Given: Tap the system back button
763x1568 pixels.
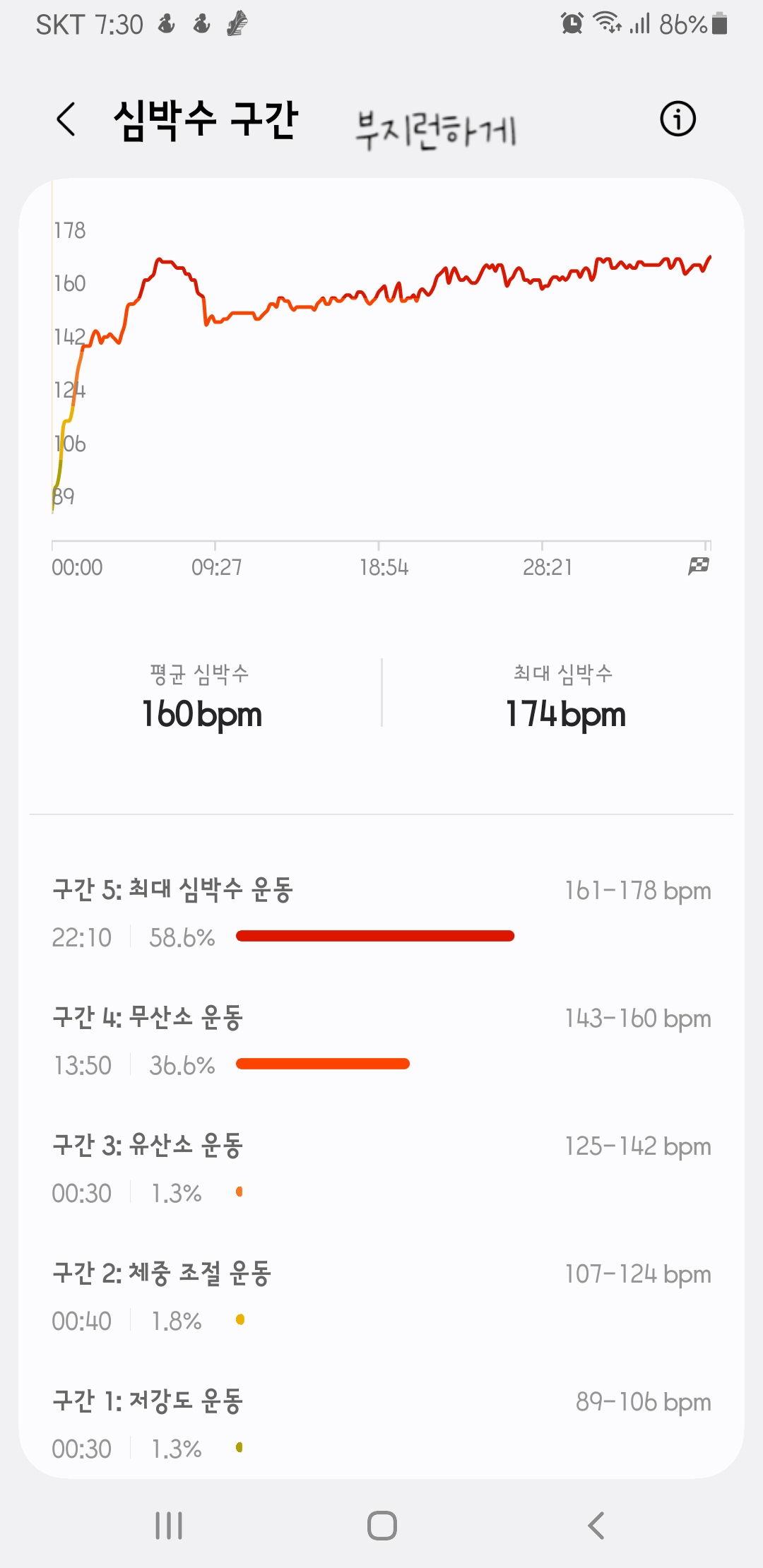Looking at the screenshot, I should [x=596, y=1526].
